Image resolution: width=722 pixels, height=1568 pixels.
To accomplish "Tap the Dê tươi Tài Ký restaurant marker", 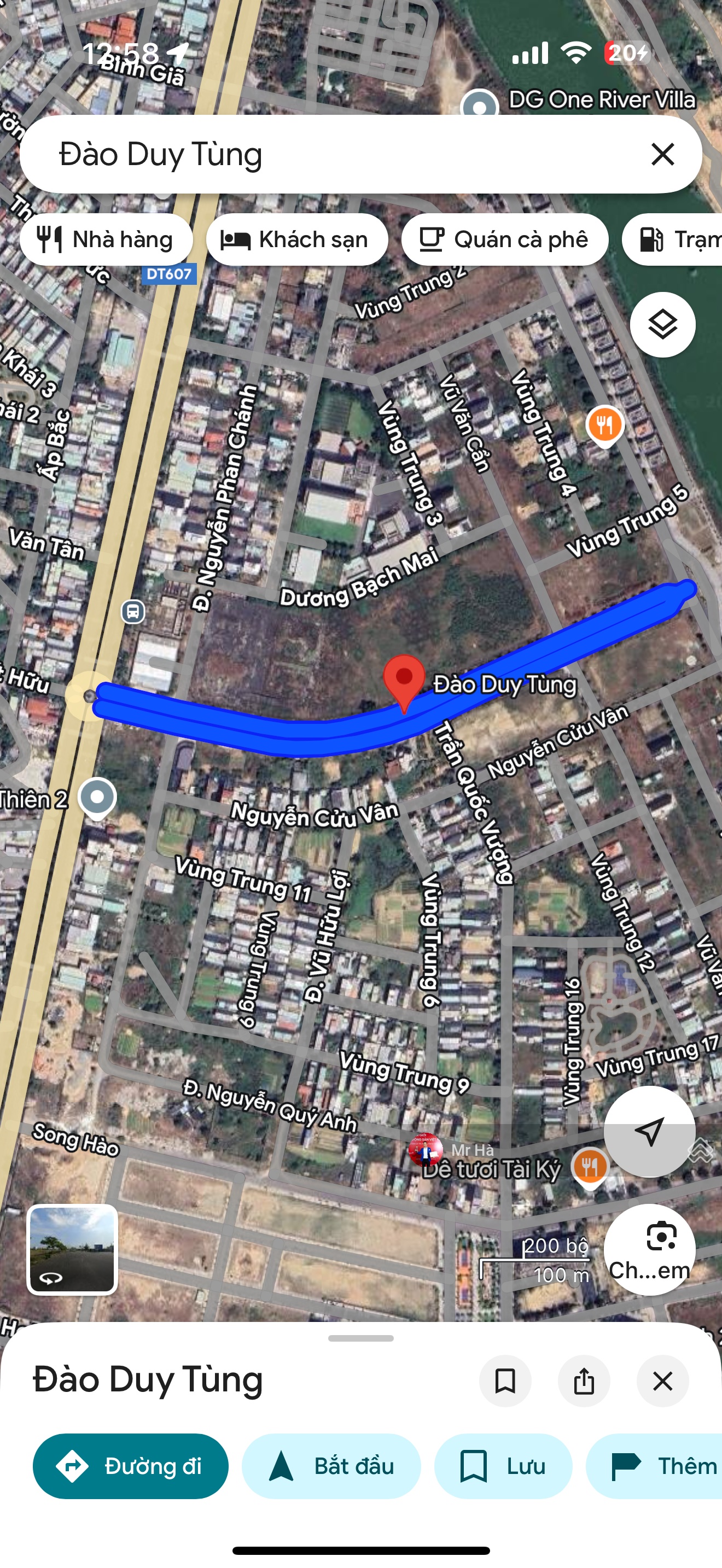I will (x=589, y=1166).
